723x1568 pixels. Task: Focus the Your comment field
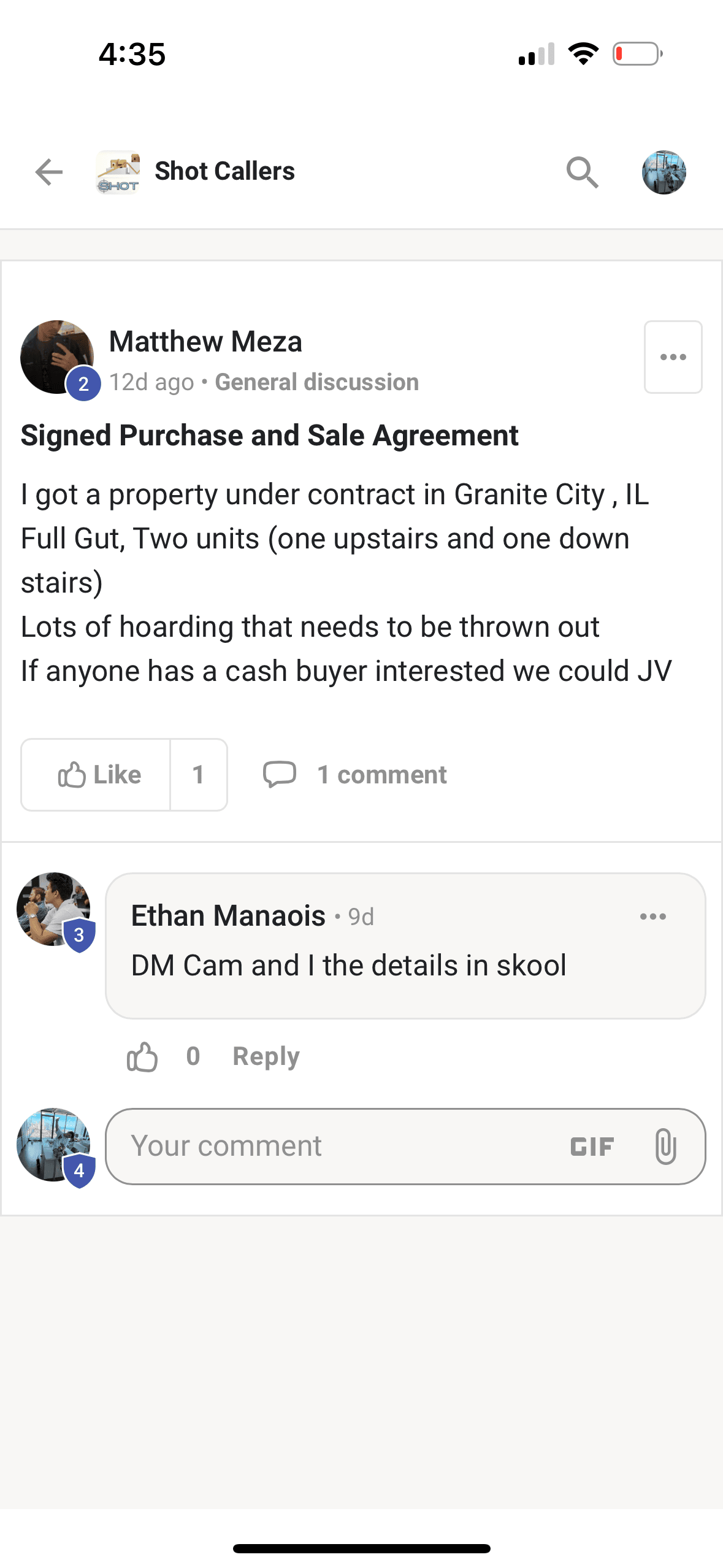click(331, 1146)
